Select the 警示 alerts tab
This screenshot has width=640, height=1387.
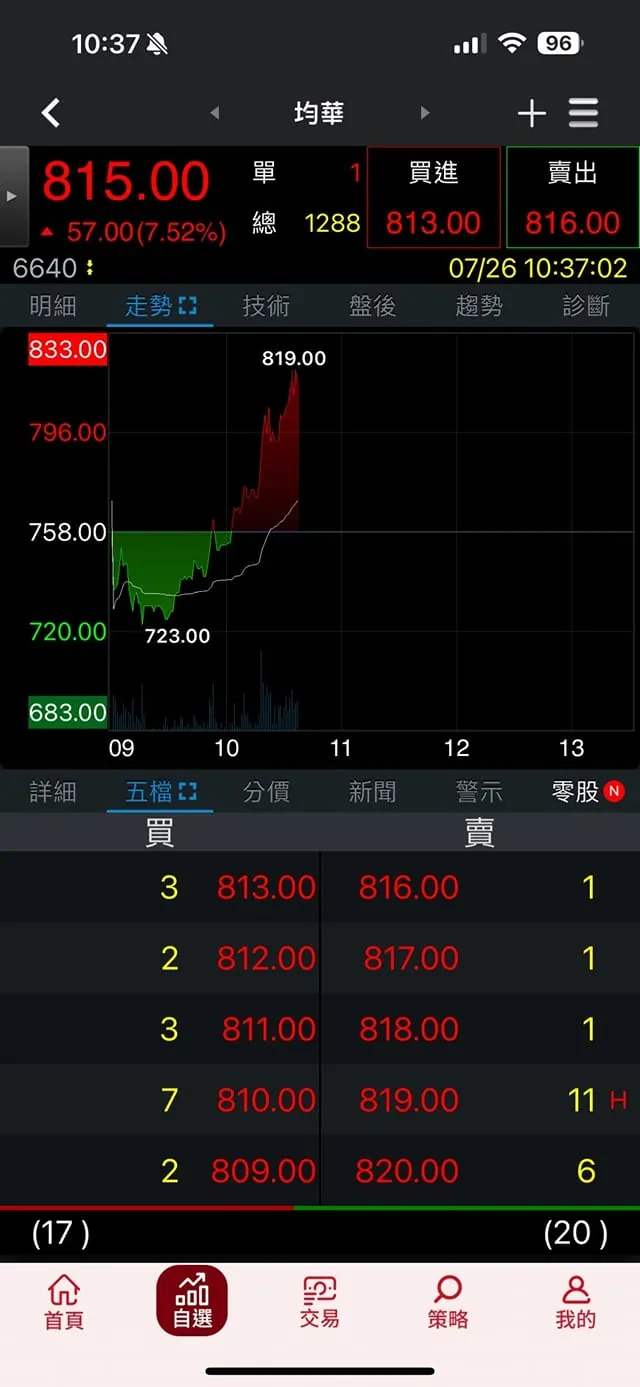(479, 792)
